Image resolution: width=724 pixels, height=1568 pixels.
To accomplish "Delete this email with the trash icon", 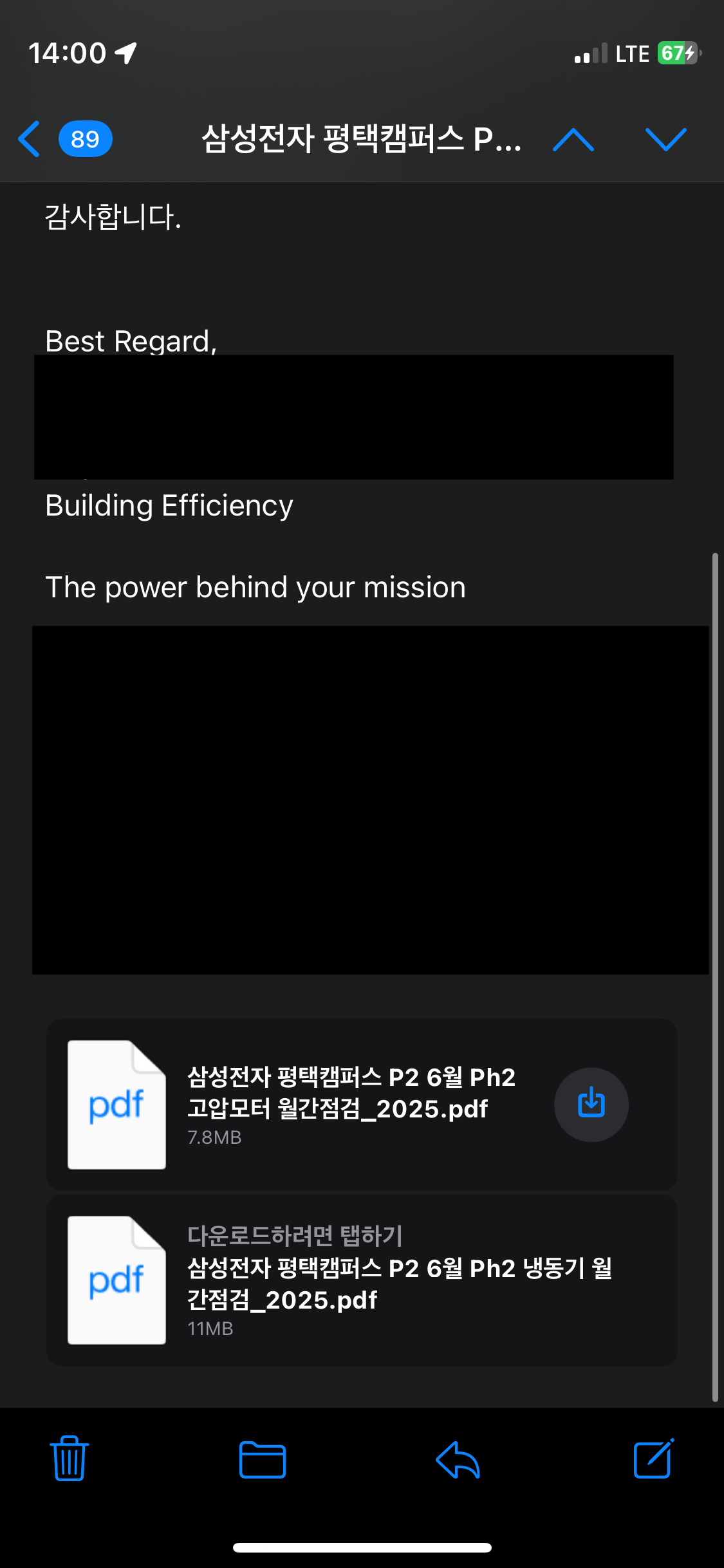I will pyautogui.click(x=70, y=1459).
